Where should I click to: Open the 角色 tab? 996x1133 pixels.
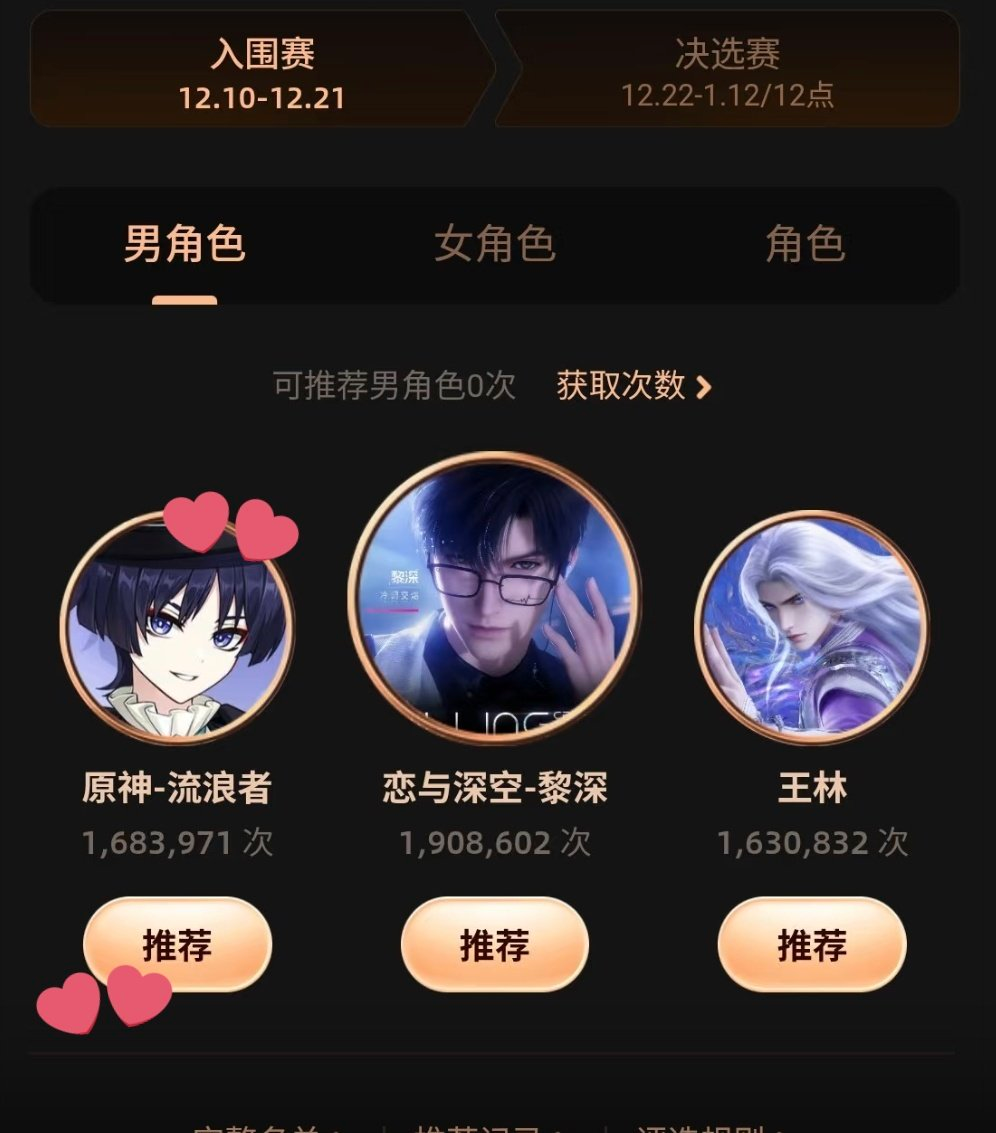pos(805,244)
